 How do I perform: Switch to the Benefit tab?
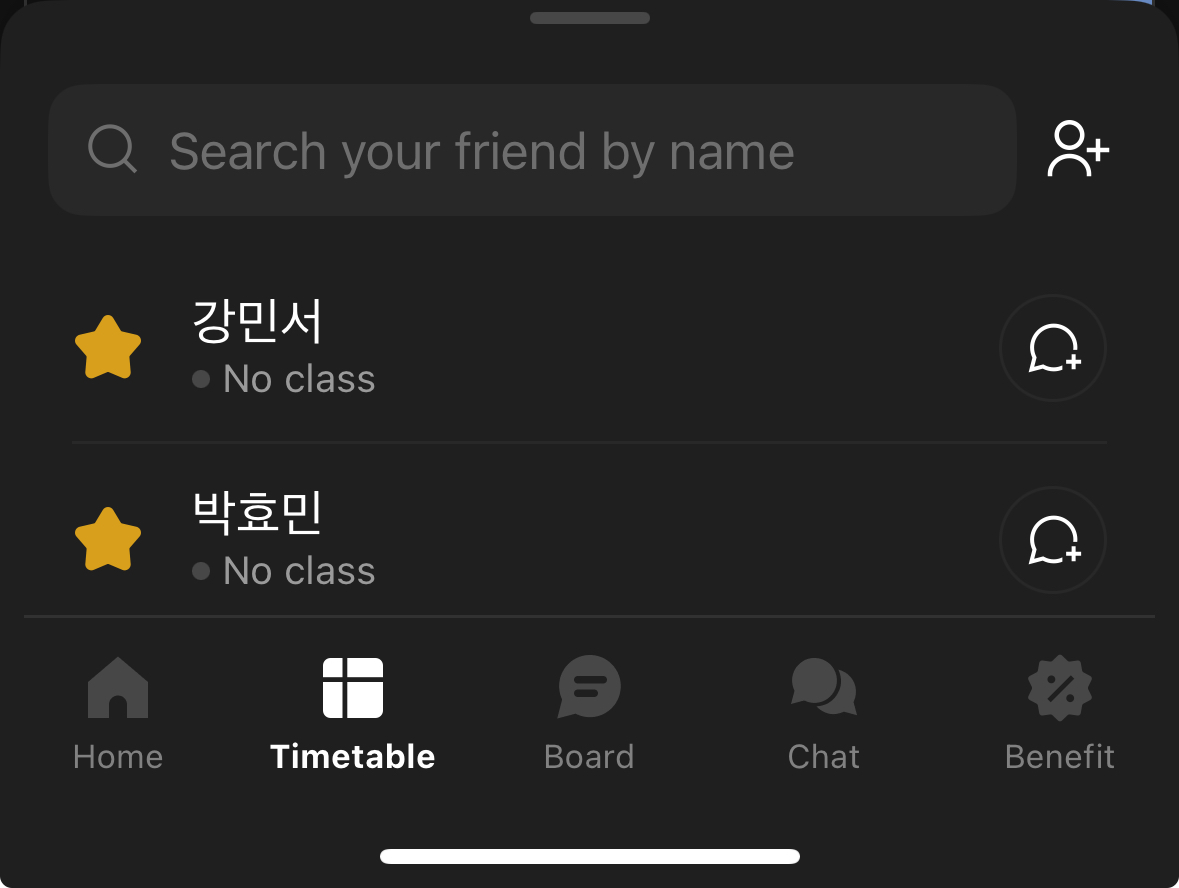click(1059, 714)
